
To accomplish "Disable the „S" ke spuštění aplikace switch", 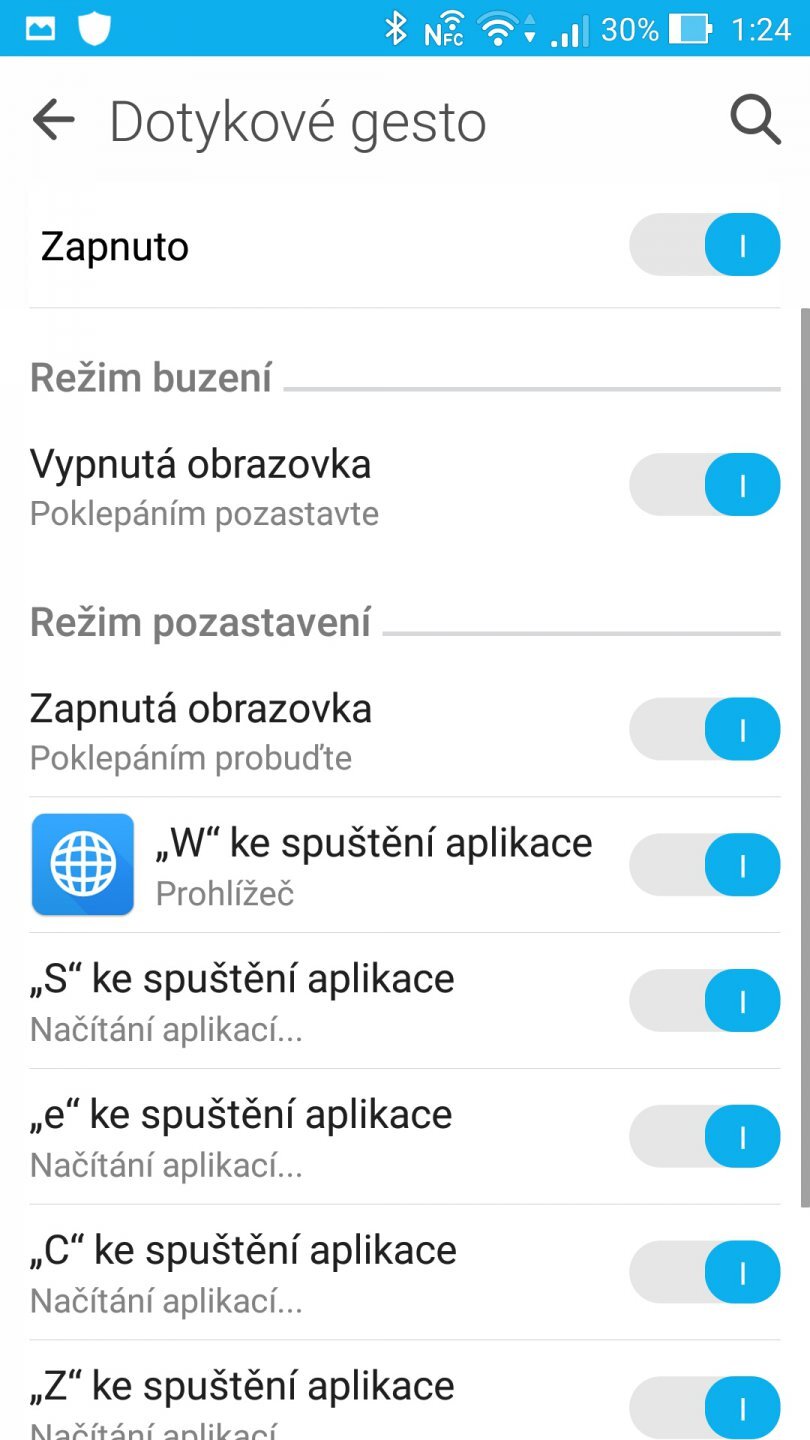I will (704, 1000).
